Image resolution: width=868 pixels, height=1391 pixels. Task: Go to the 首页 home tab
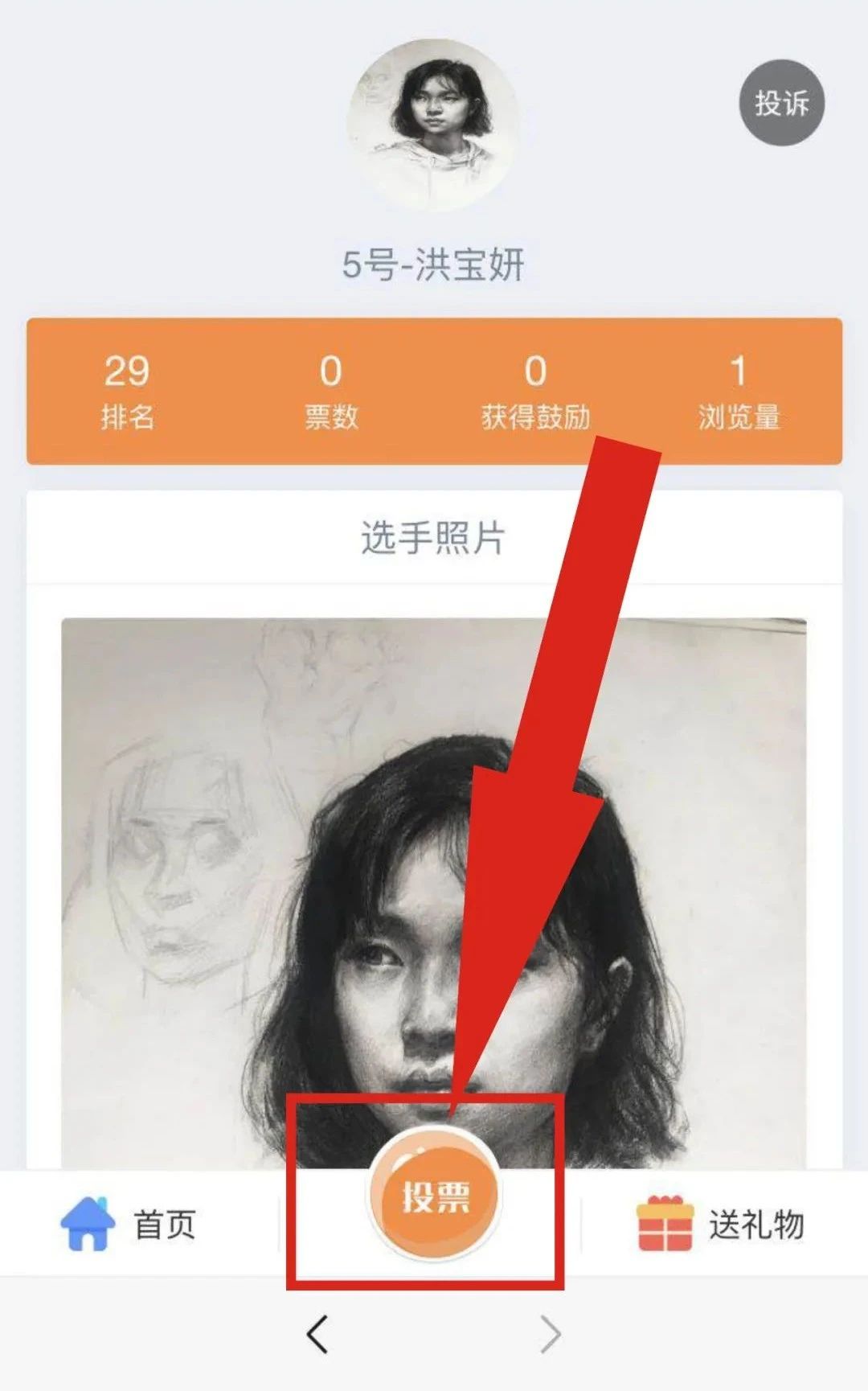pos(129,1224)
